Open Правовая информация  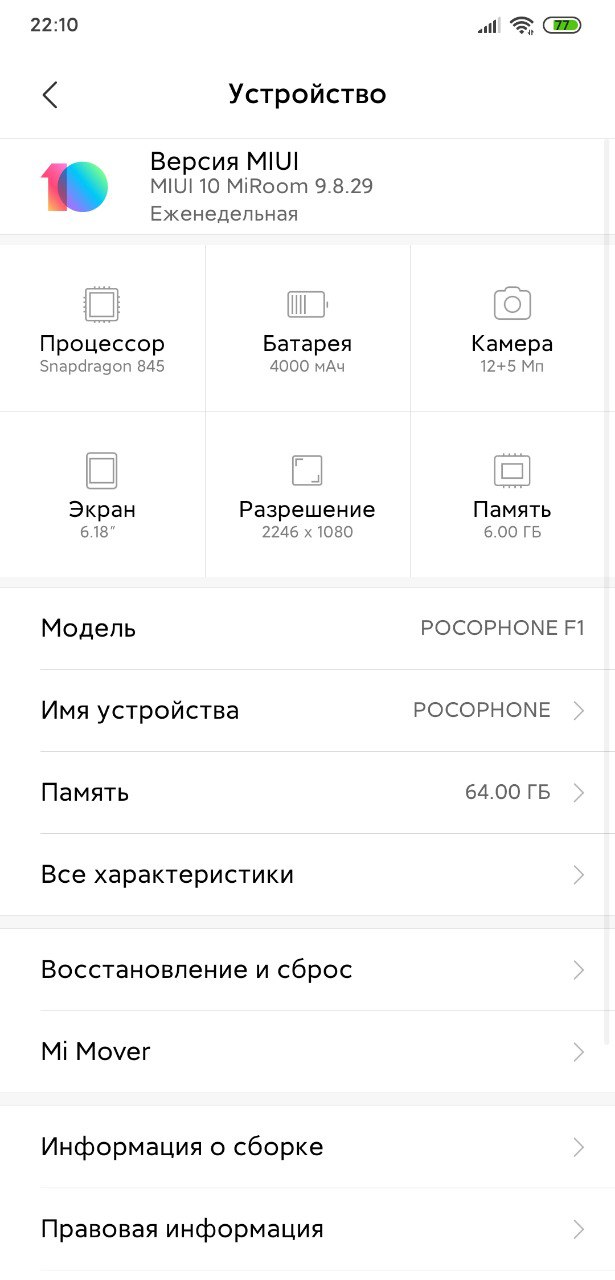pos(307,1228)
